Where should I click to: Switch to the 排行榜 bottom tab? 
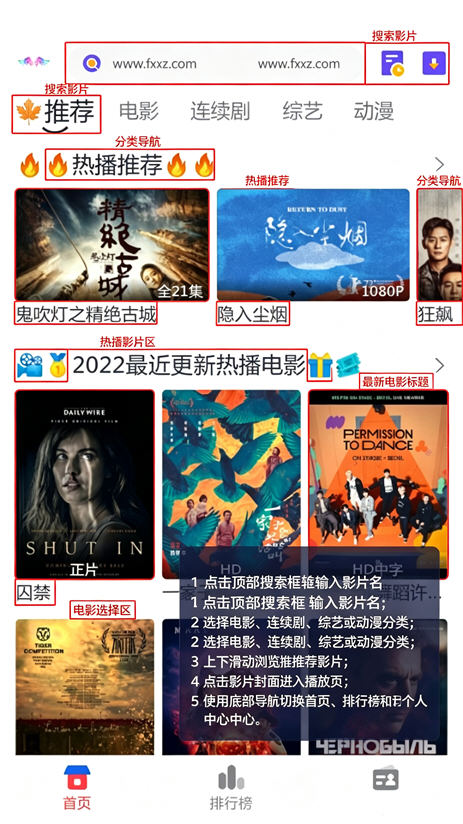(231, 787)
